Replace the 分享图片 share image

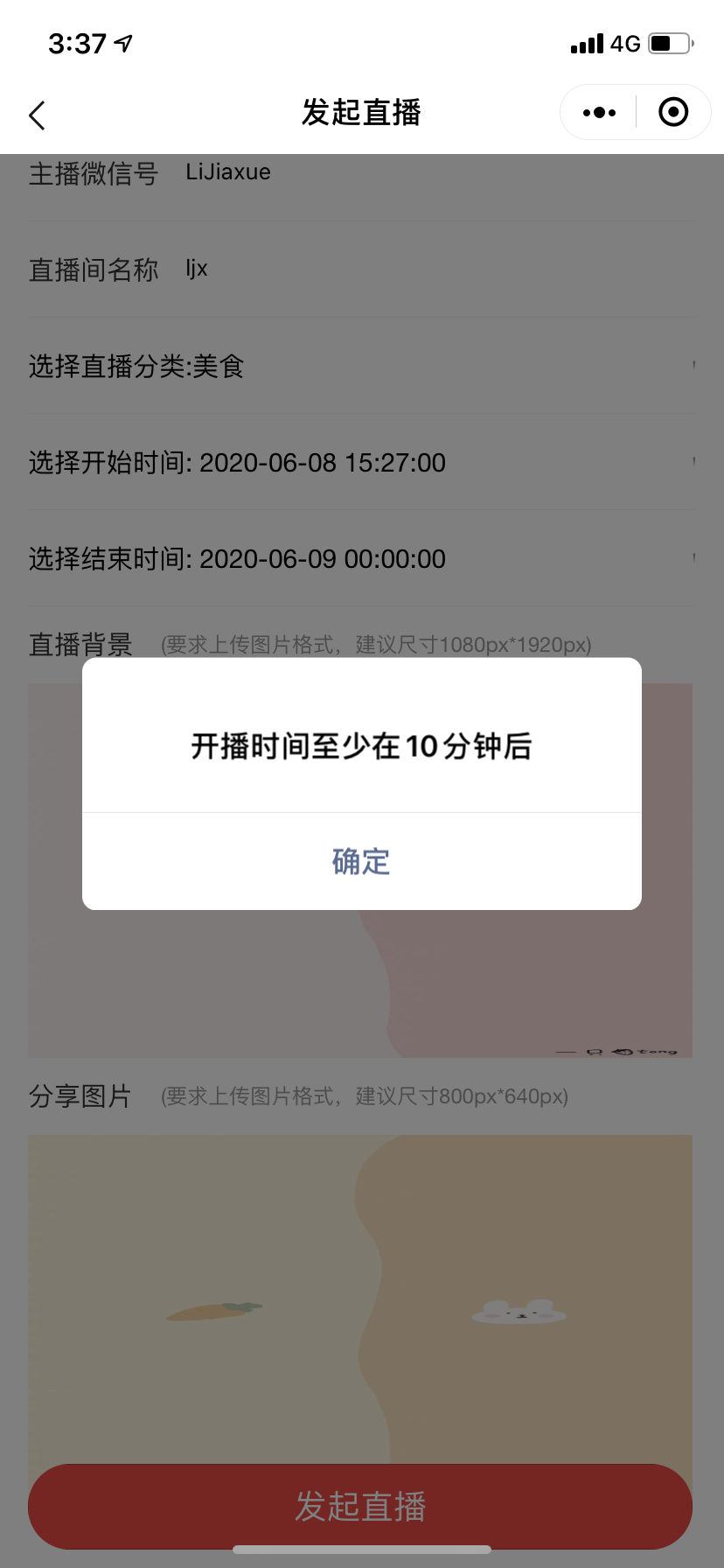[x=360, y=1295]
